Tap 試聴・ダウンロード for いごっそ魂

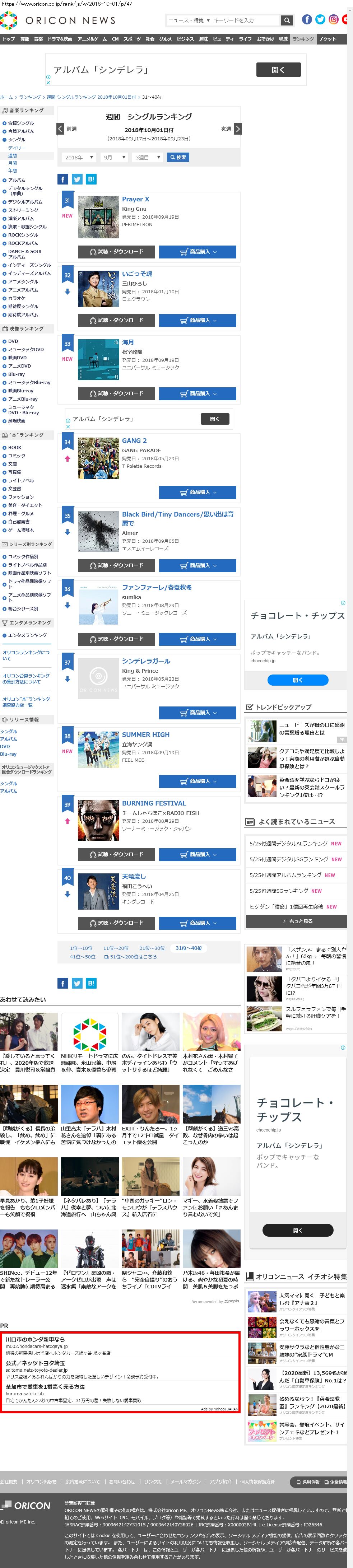[116, 320]
